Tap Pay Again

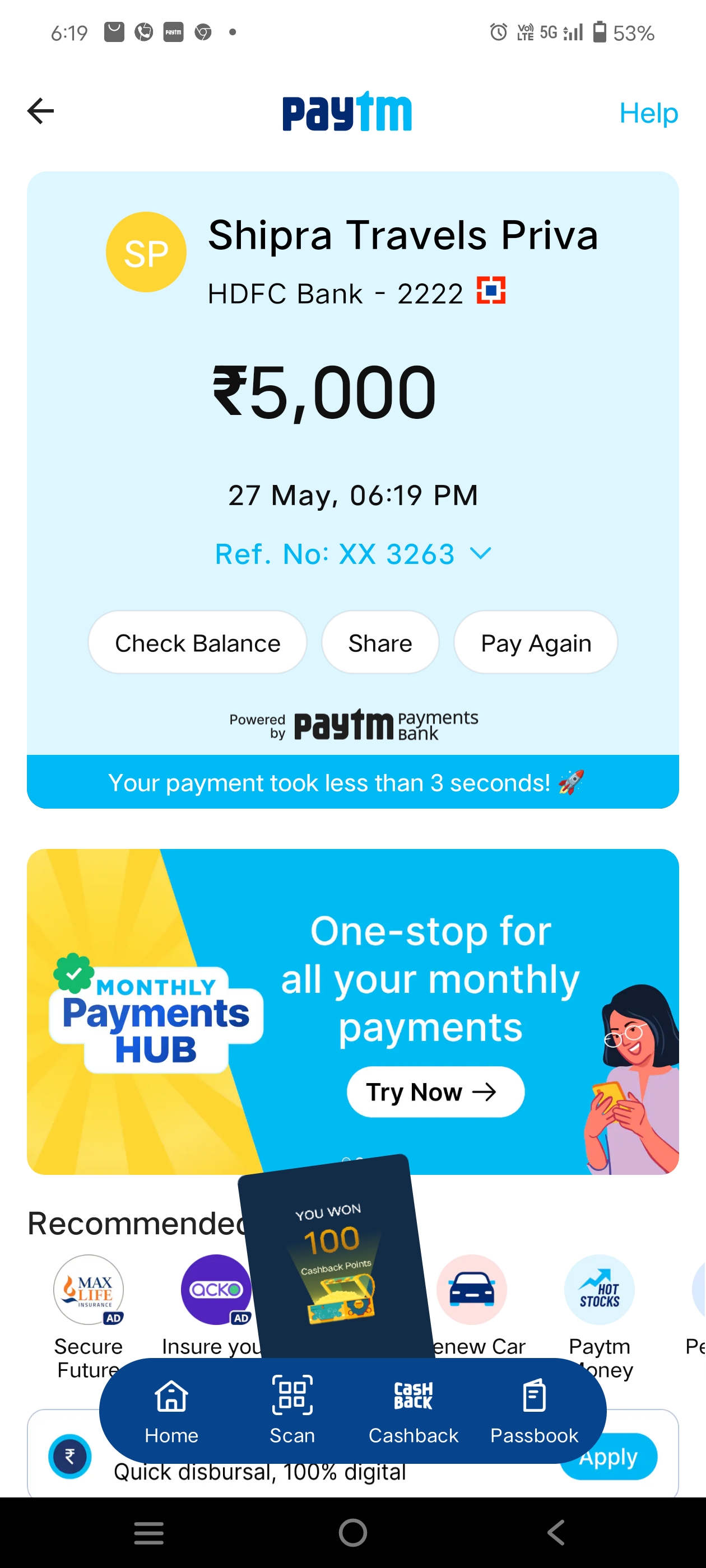[x=536, y=643]
